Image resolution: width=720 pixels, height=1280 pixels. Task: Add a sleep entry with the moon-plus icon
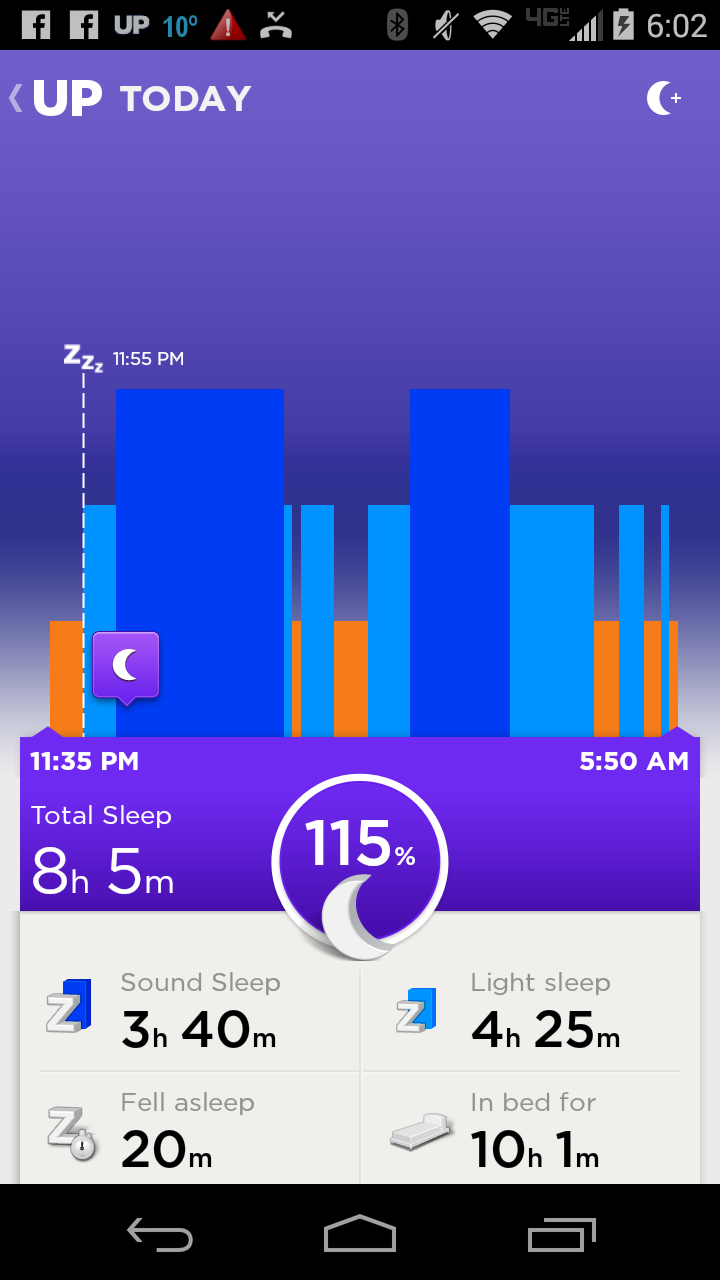[x=664, y=98]
